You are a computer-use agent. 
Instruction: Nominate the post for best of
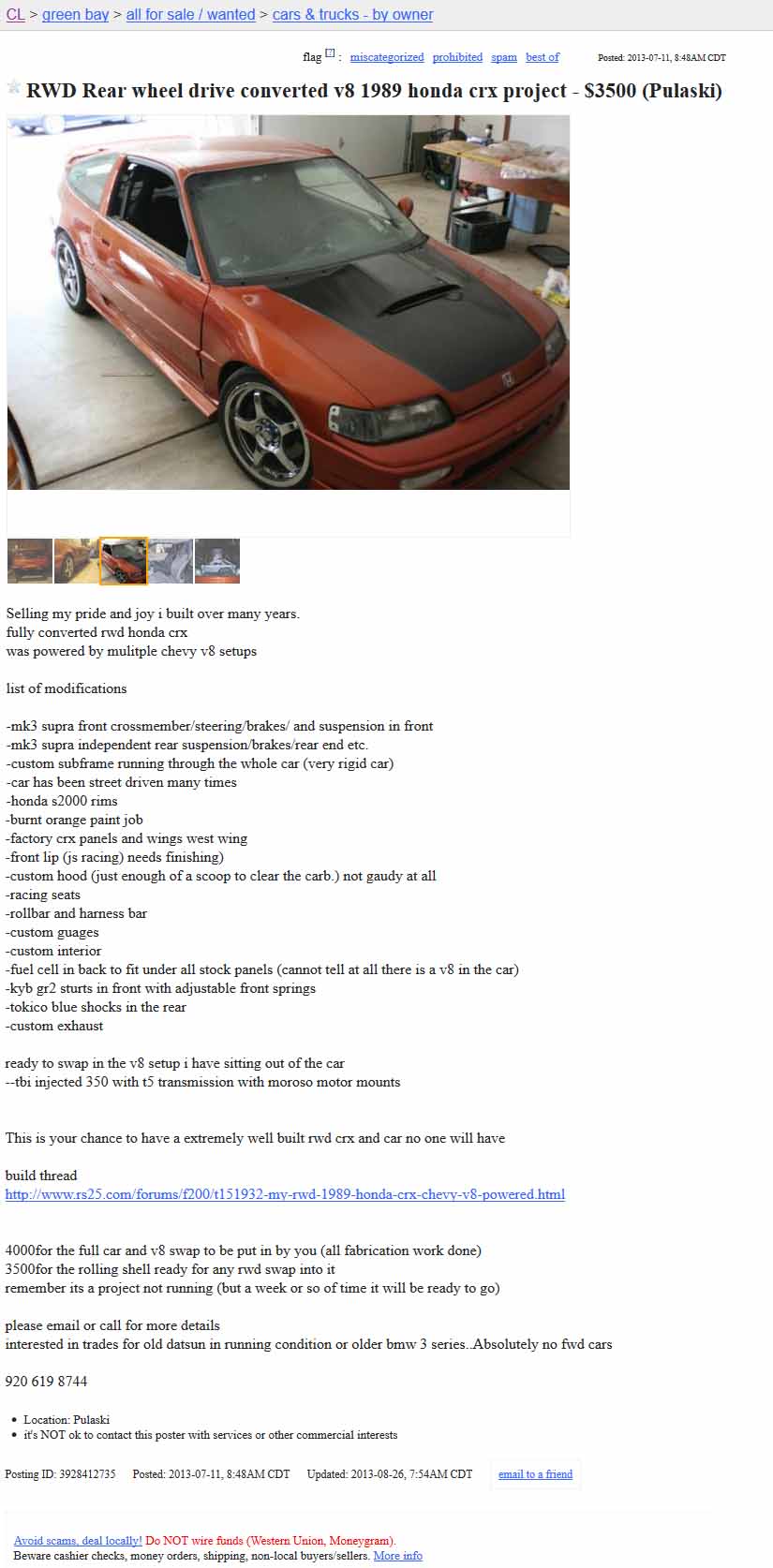[x=542, y=57]
